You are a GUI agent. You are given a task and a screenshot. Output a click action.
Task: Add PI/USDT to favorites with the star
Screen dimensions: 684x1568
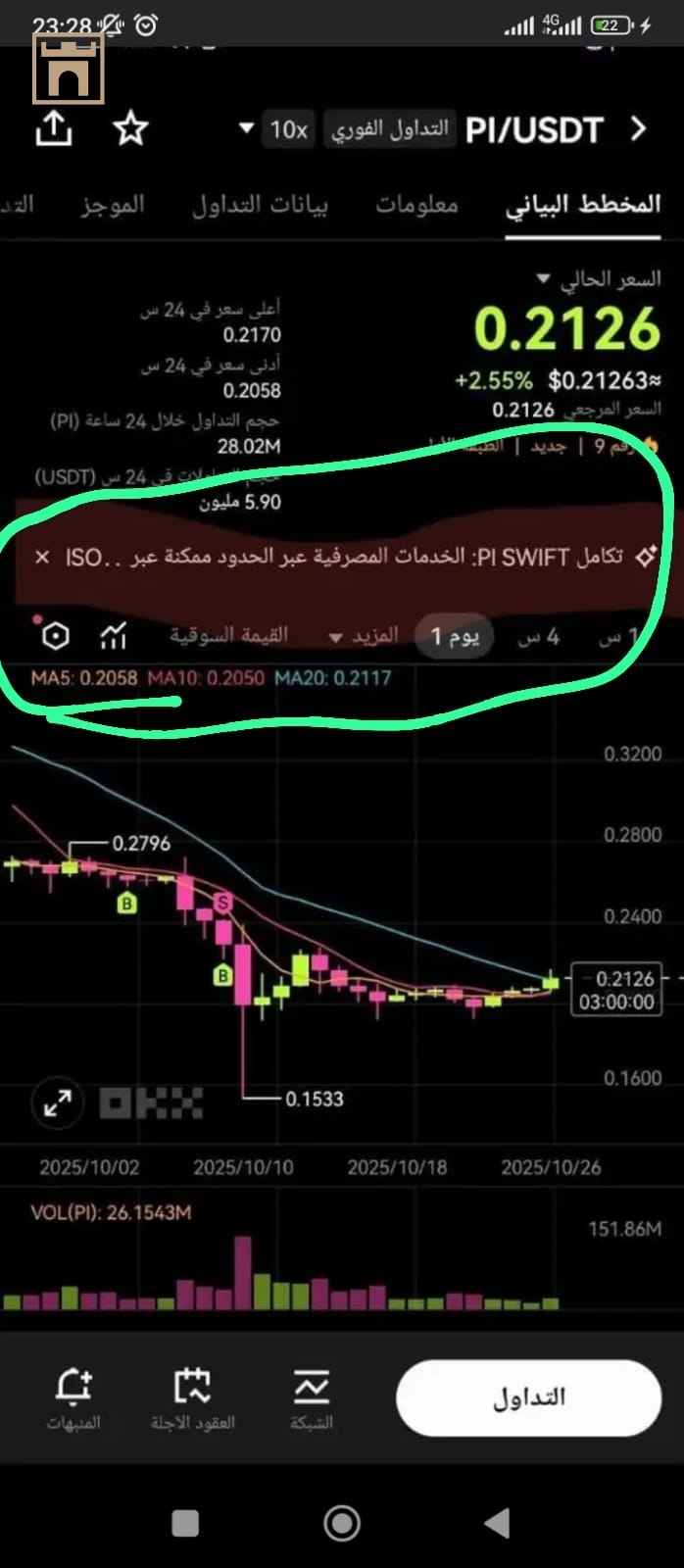130,128
